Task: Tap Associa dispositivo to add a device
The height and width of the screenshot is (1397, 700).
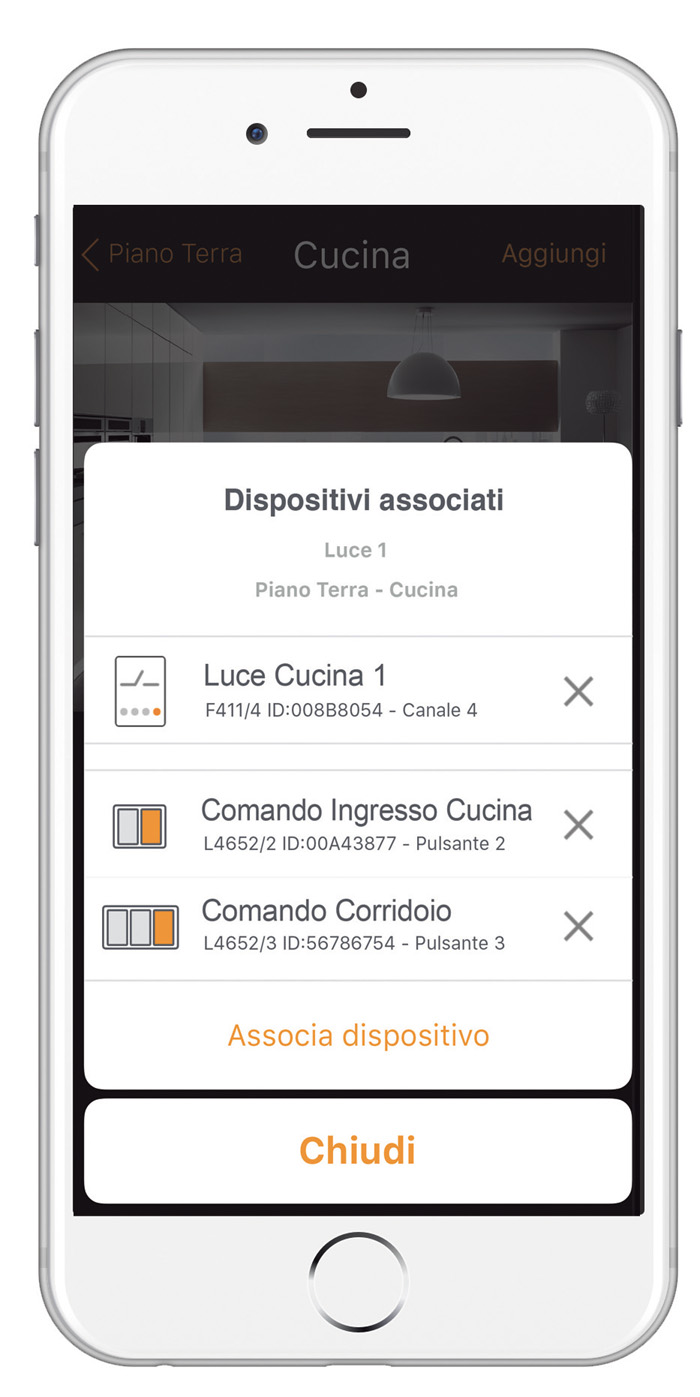Action: pyautogui.click(x=358, y=1035)
